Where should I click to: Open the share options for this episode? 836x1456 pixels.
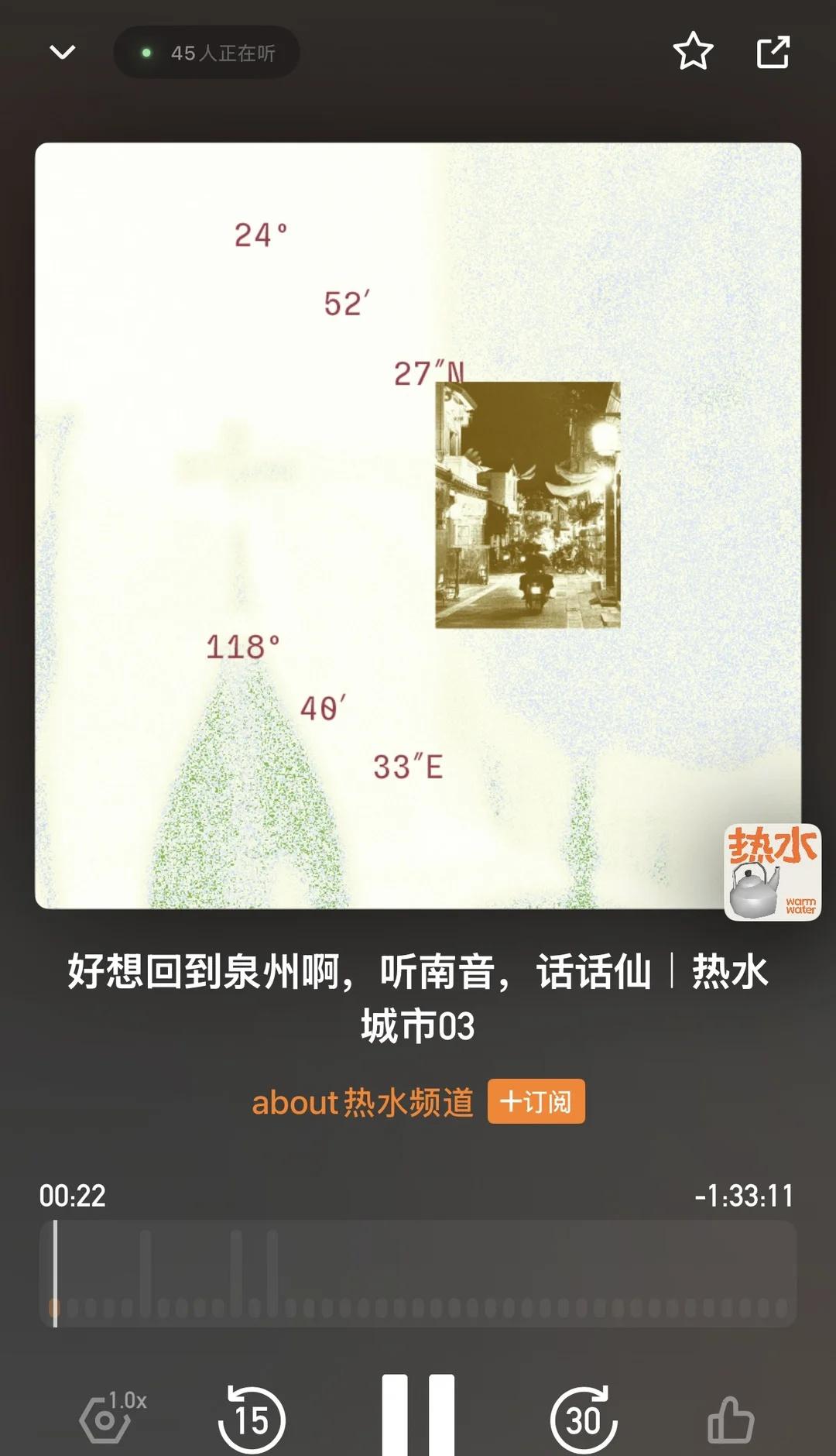pos(772,53)
